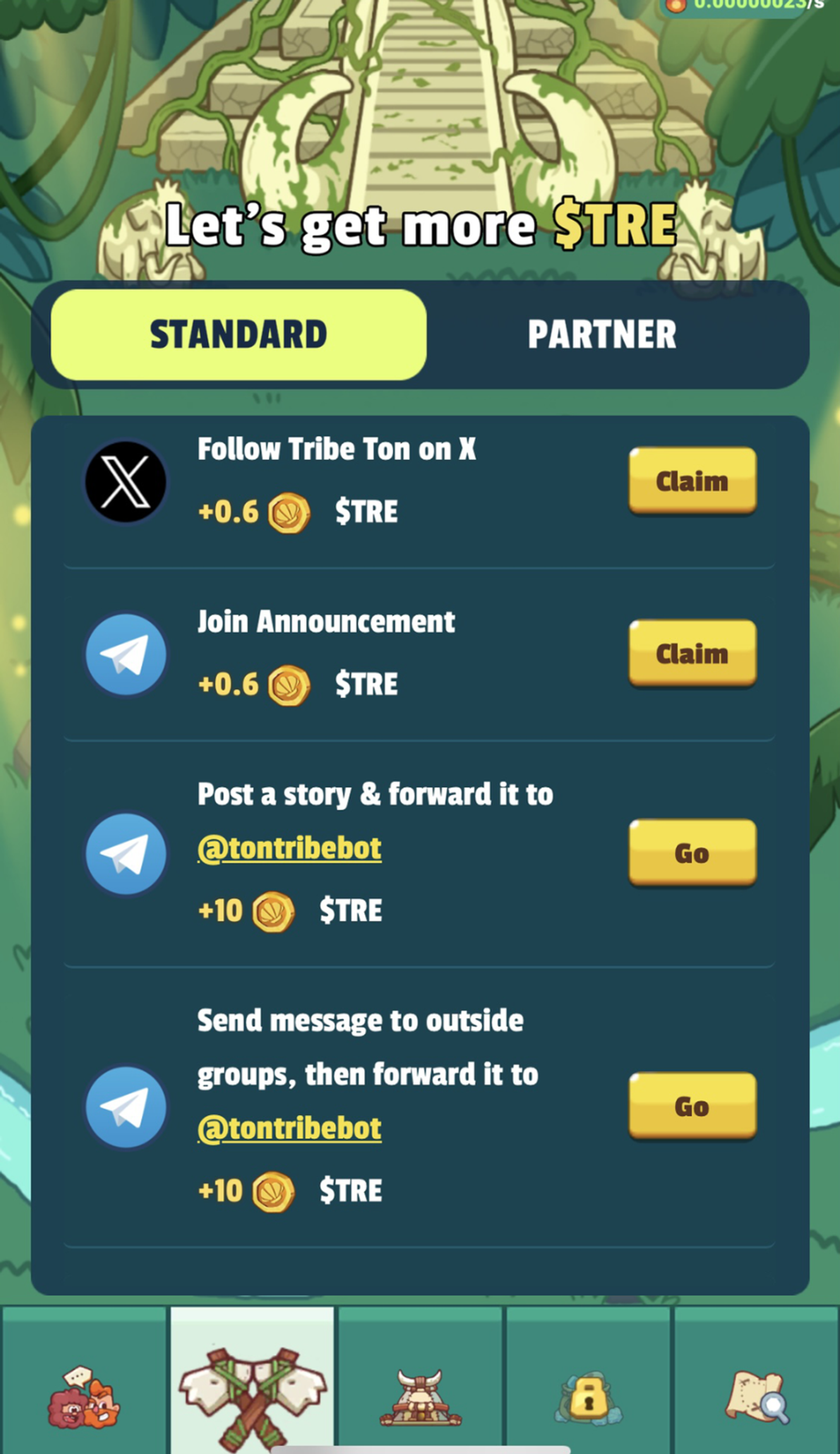
Task: Tap Go for the Post a story task
Action: [x=692, y=853]
